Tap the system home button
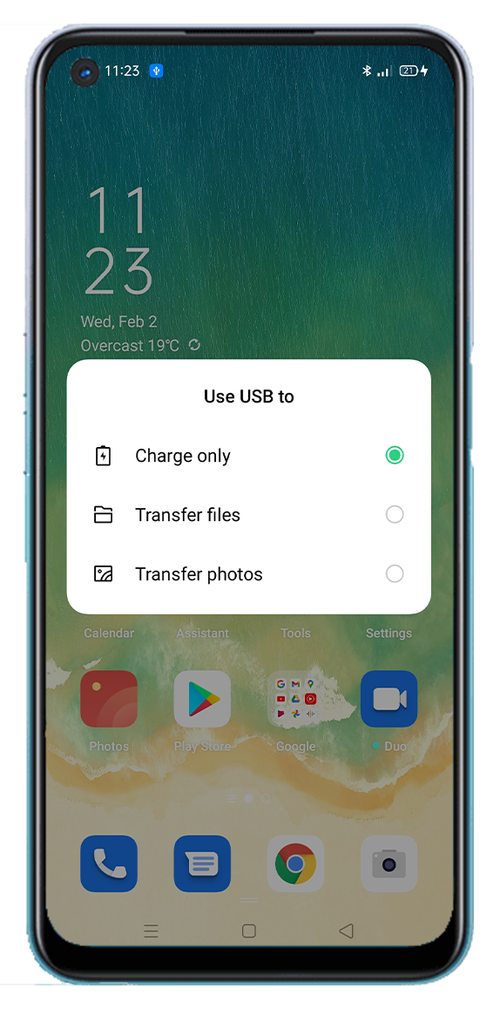The image size is (500, 1009). (249, 930)
